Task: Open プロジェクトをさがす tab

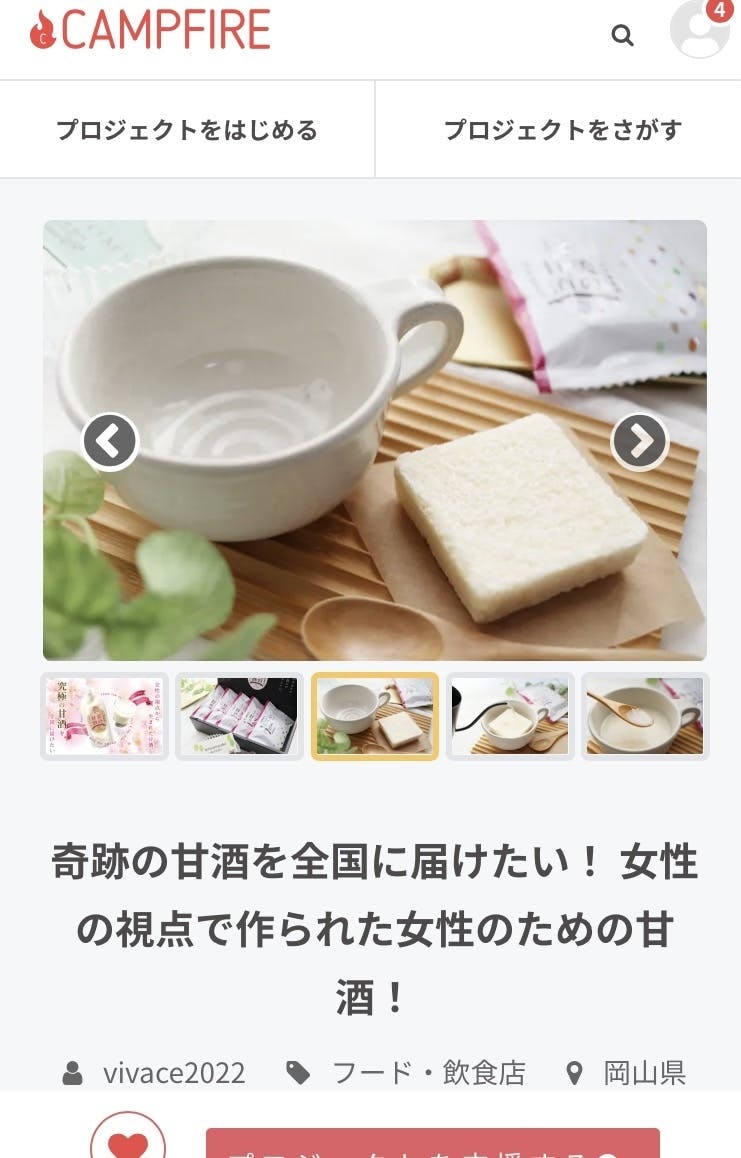Action: [561, 130]
